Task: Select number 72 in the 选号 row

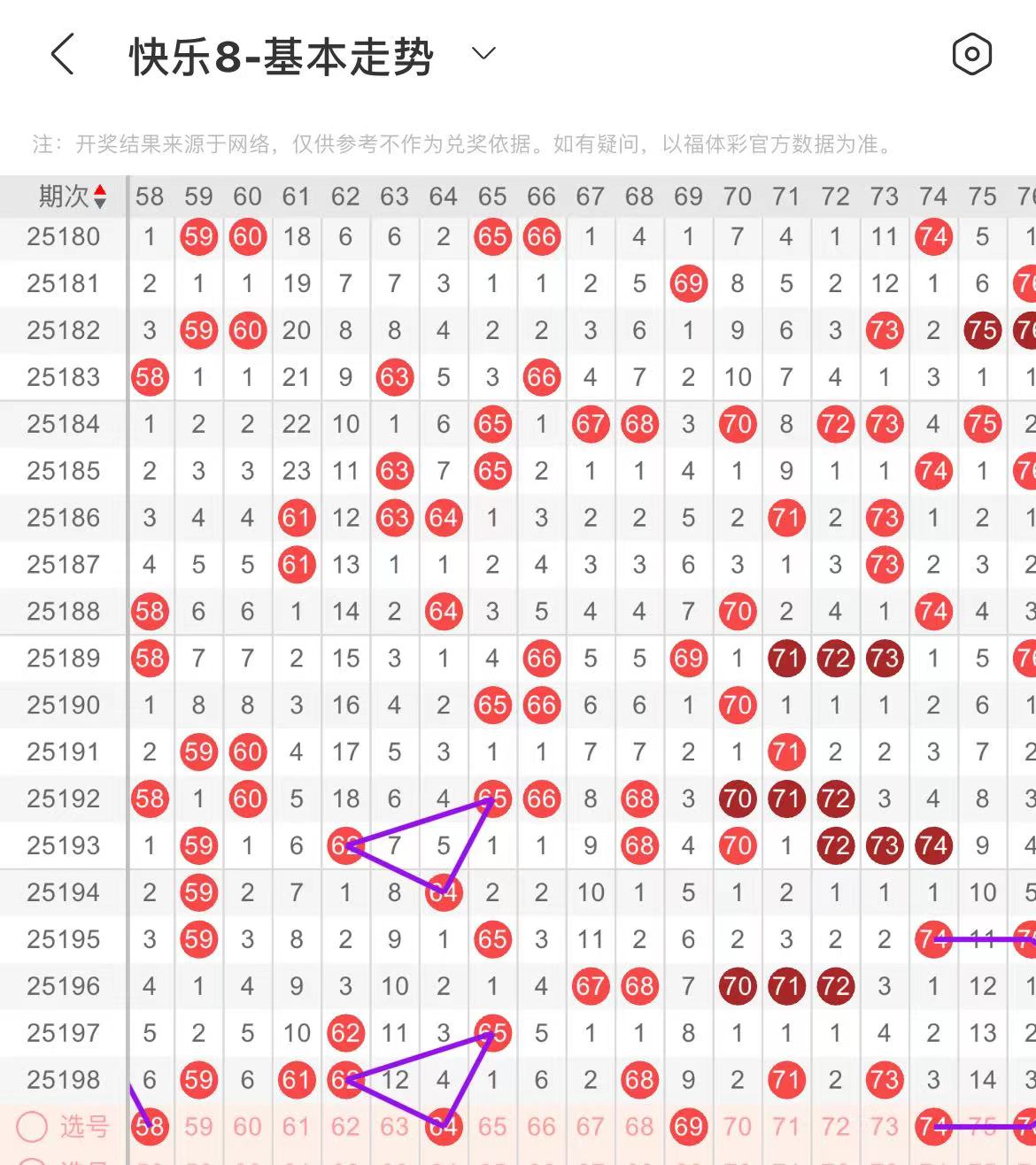Action: pyautogui.click(x=835, y=1127)
